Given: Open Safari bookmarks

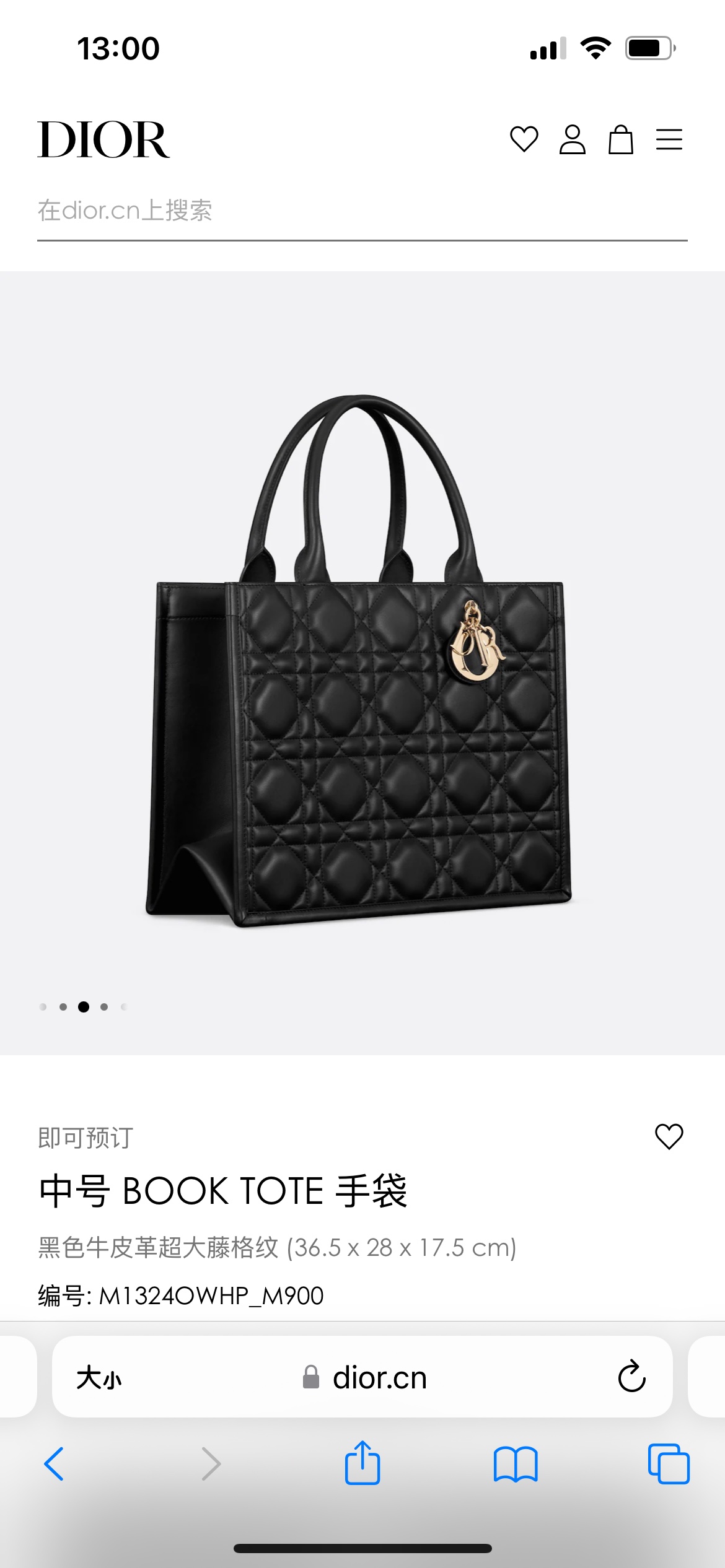Looking at the screenshot, I should (516, 1464).
